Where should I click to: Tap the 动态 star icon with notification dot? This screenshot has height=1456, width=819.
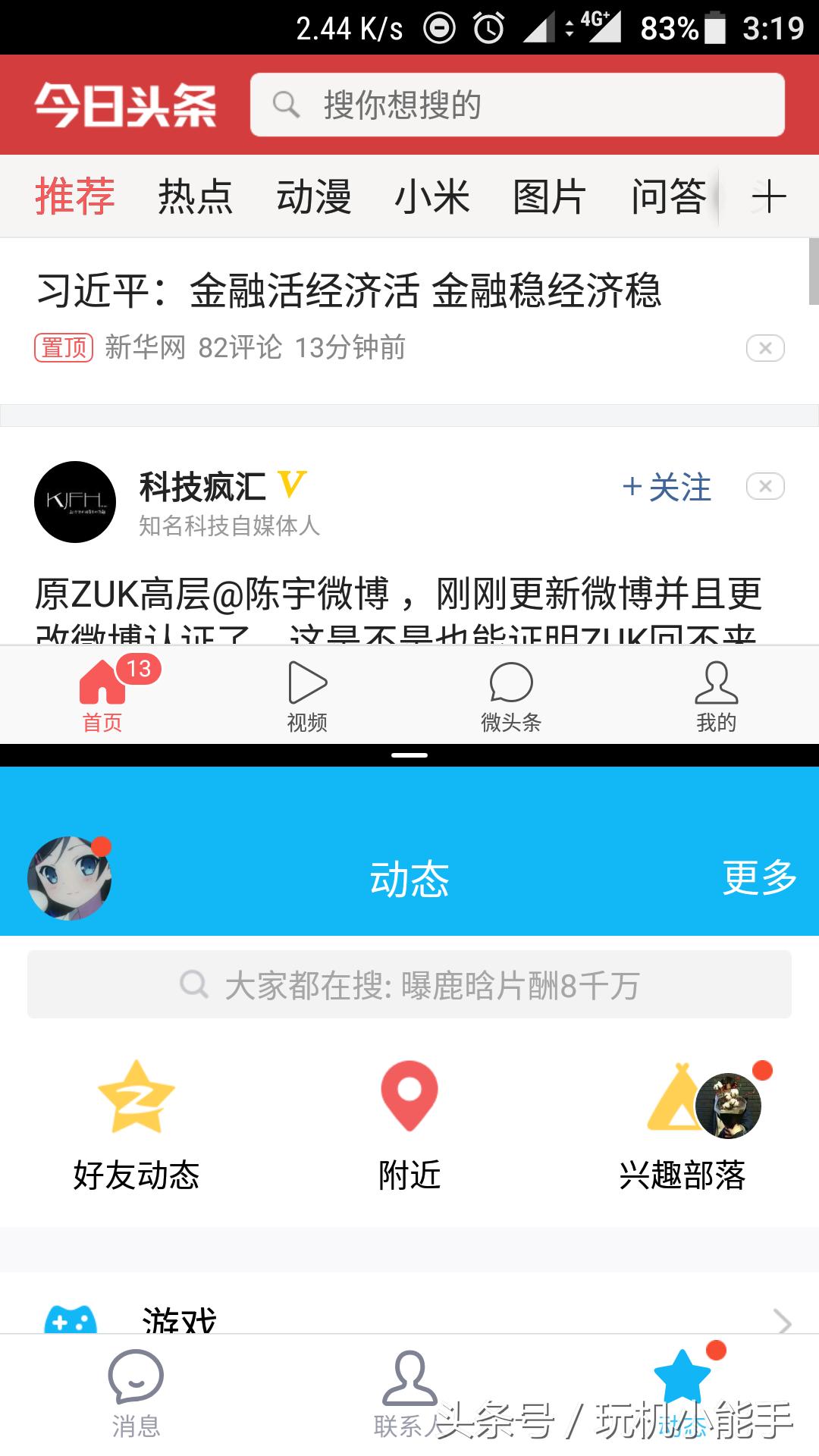[x=683, y=1373]
